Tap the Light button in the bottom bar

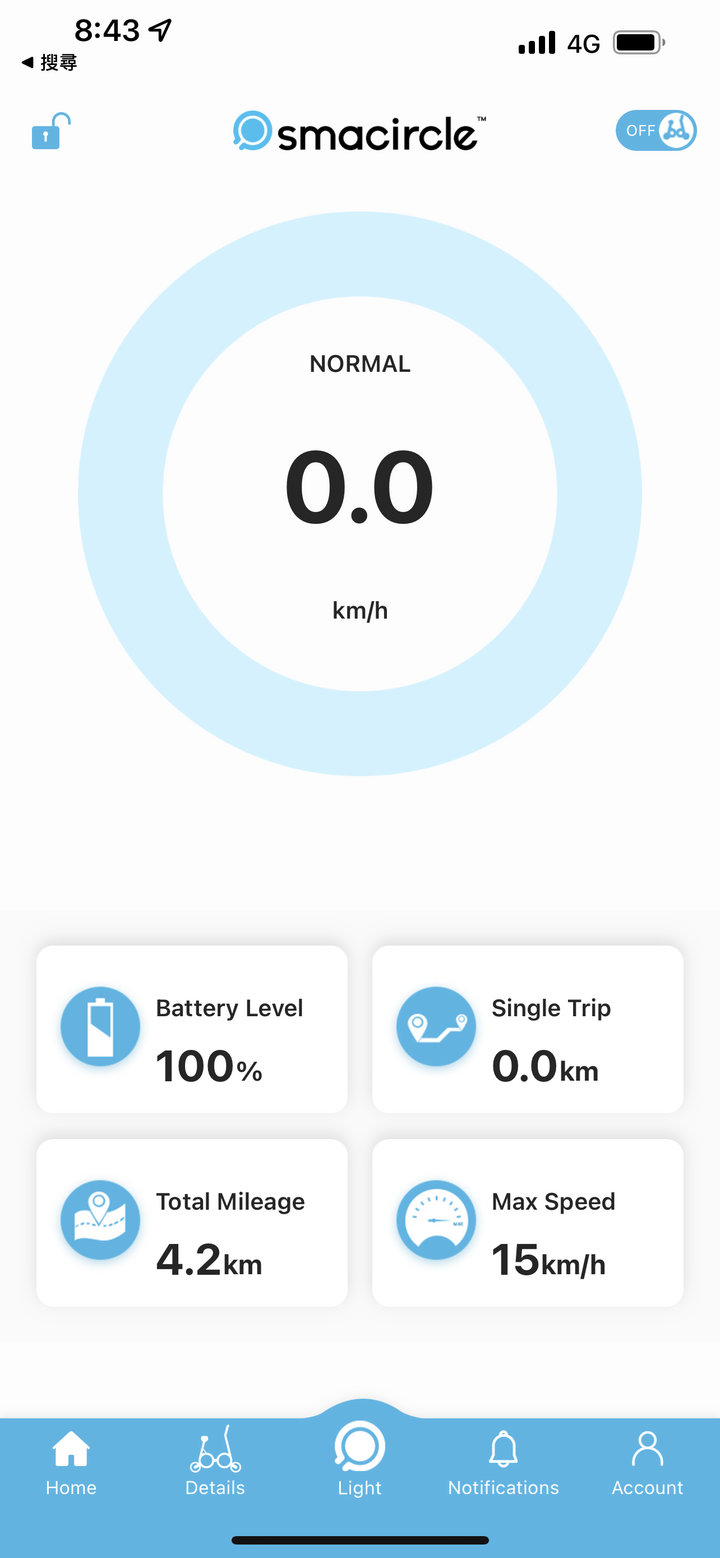[x=360, y=1460]
